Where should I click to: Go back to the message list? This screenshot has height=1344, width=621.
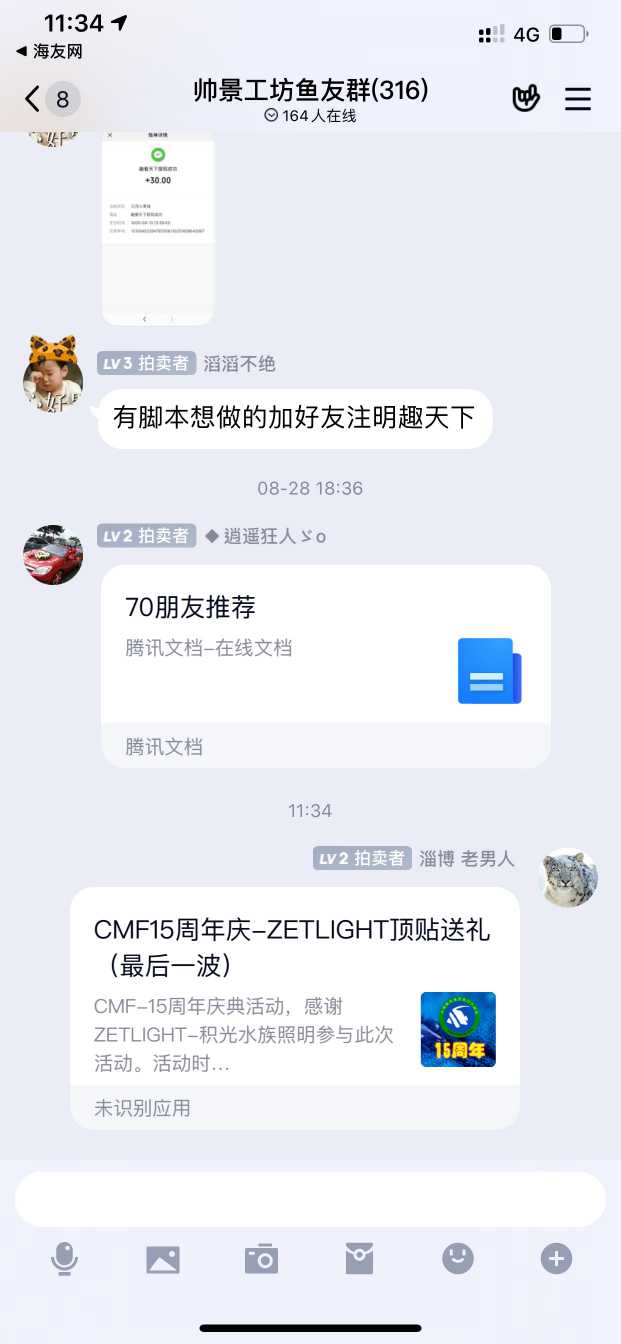(x=34, y=98)
